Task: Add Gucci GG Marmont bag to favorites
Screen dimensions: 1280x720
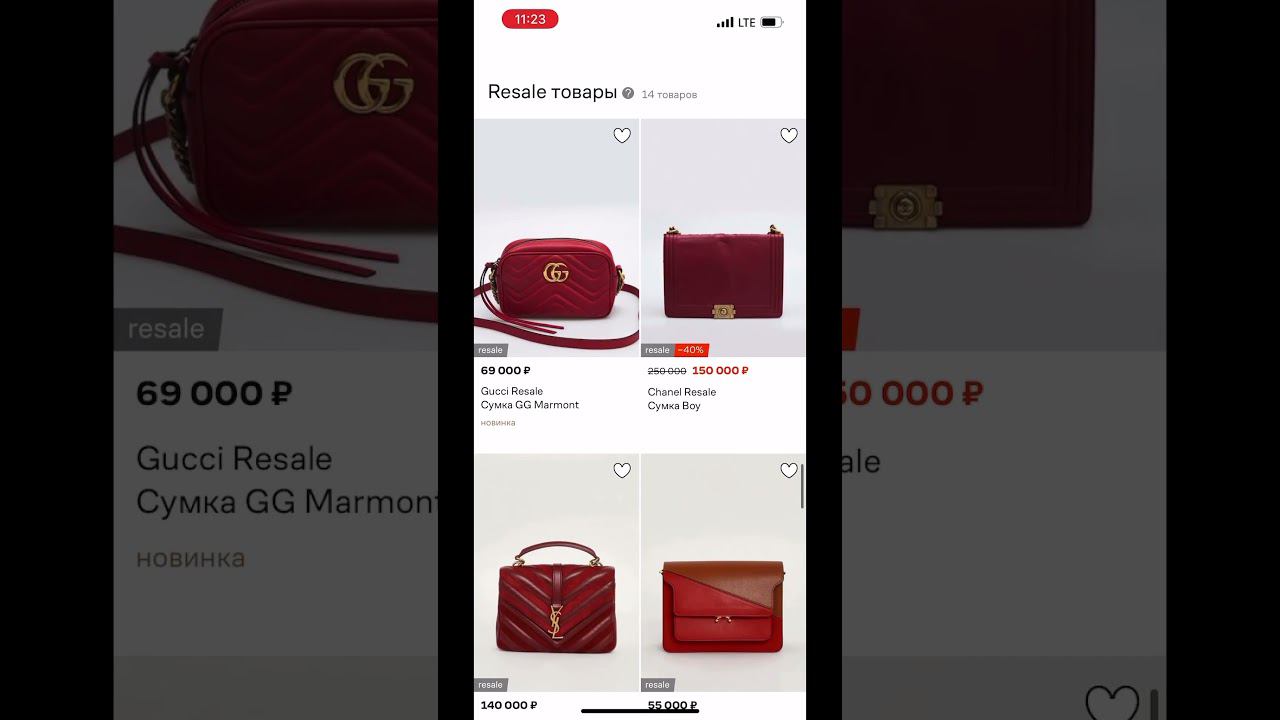Action: coord(622,136)
